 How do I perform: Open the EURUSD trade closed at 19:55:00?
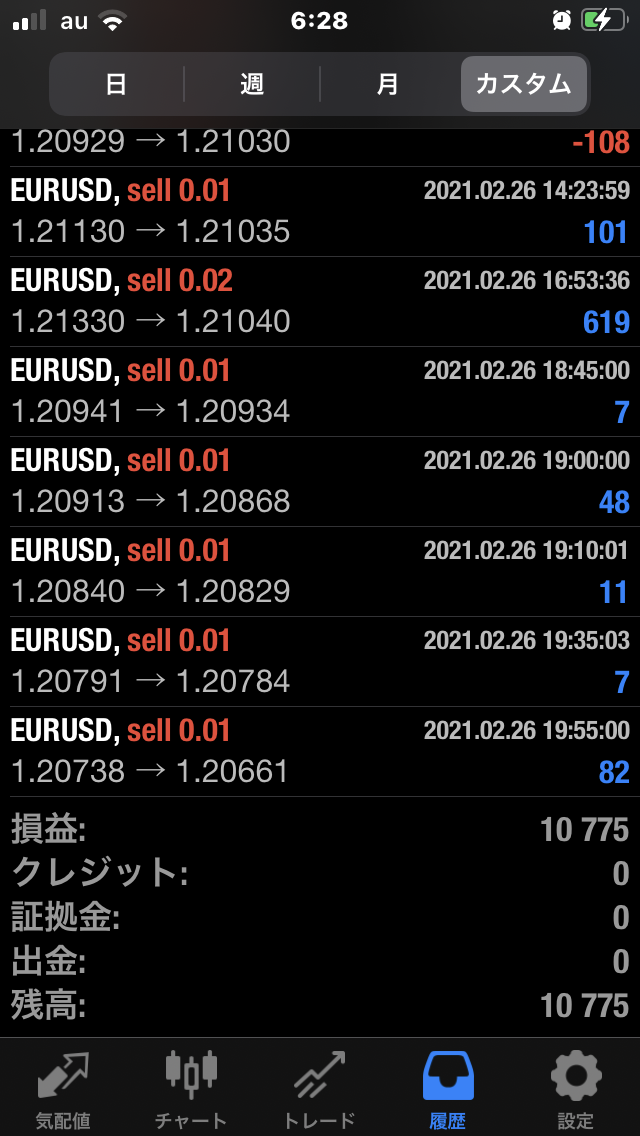click(x=320, y=752)
